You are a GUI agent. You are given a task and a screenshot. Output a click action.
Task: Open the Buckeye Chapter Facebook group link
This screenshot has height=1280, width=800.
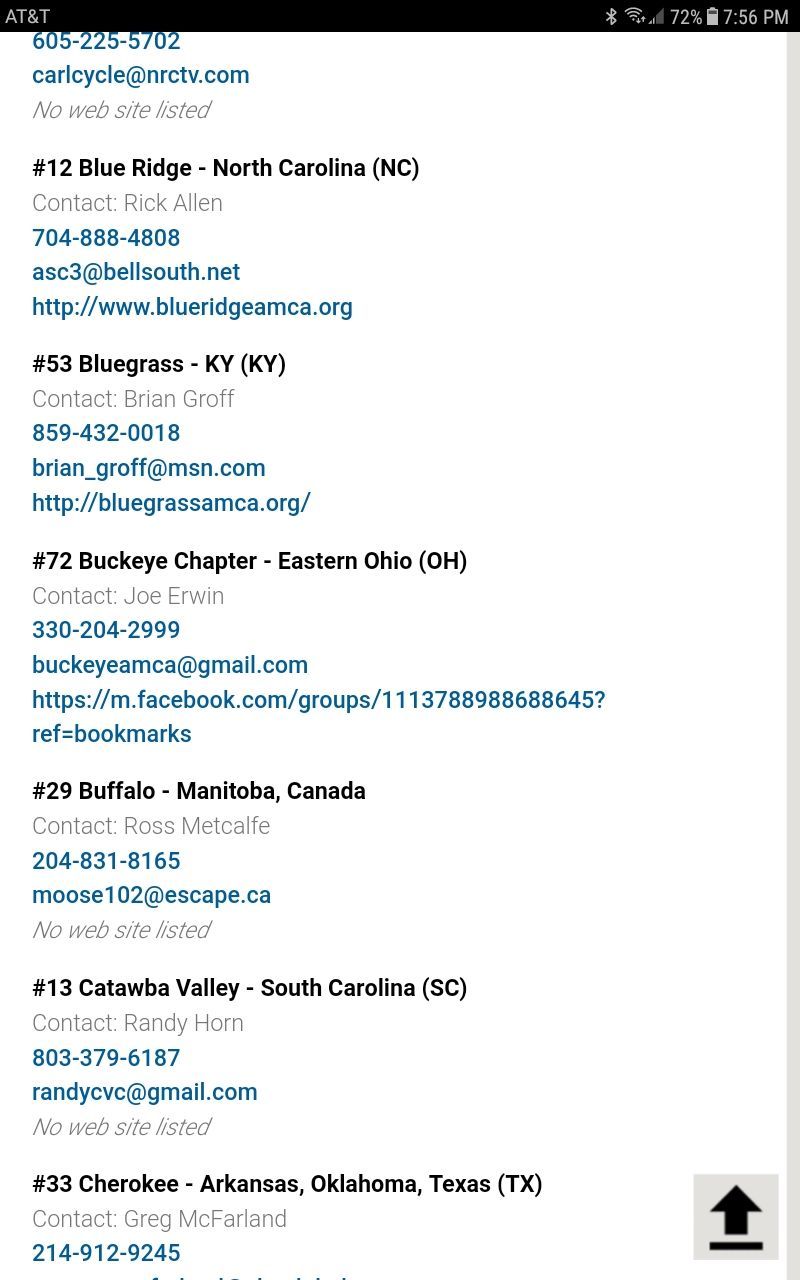[319, 717]
